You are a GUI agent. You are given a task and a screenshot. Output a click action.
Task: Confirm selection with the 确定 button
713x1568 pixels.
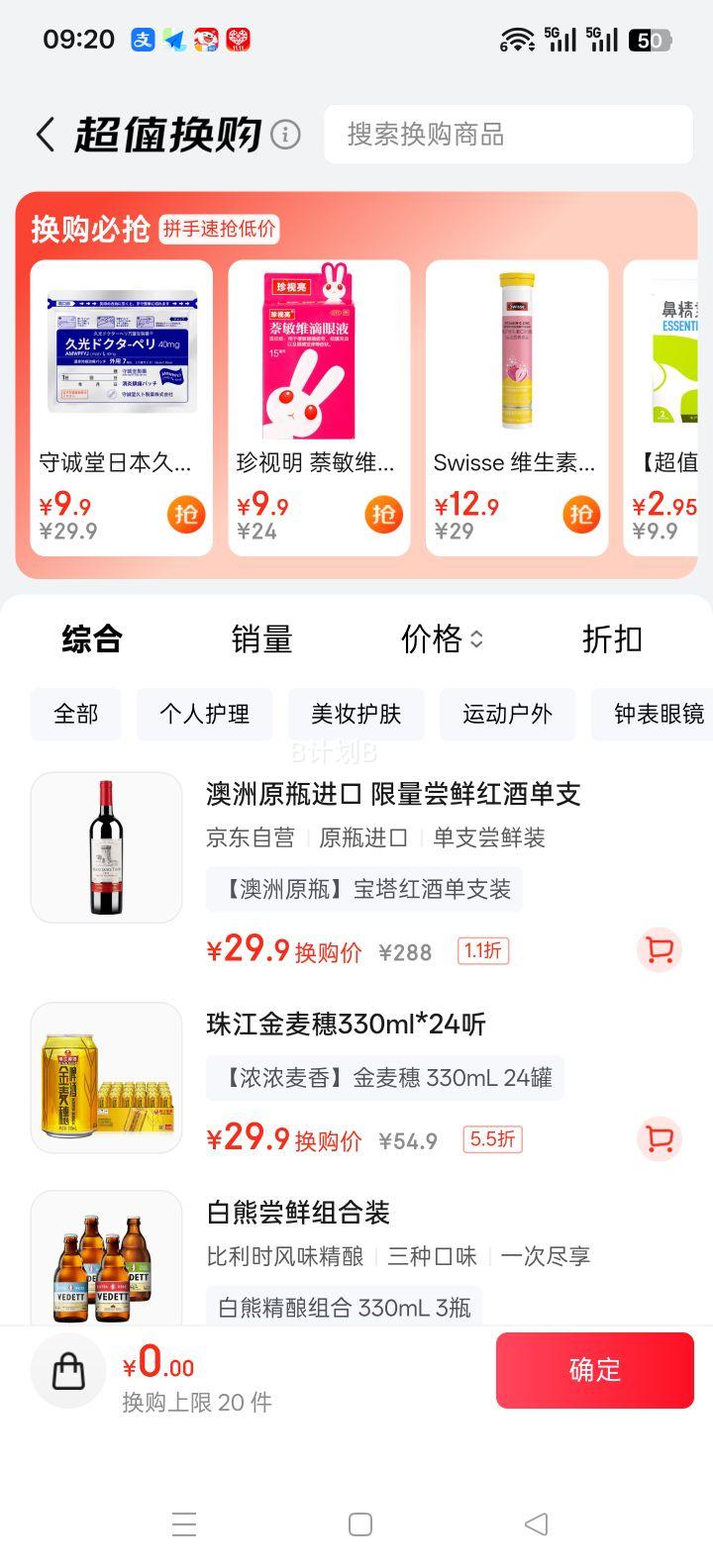pos(594,1370)
